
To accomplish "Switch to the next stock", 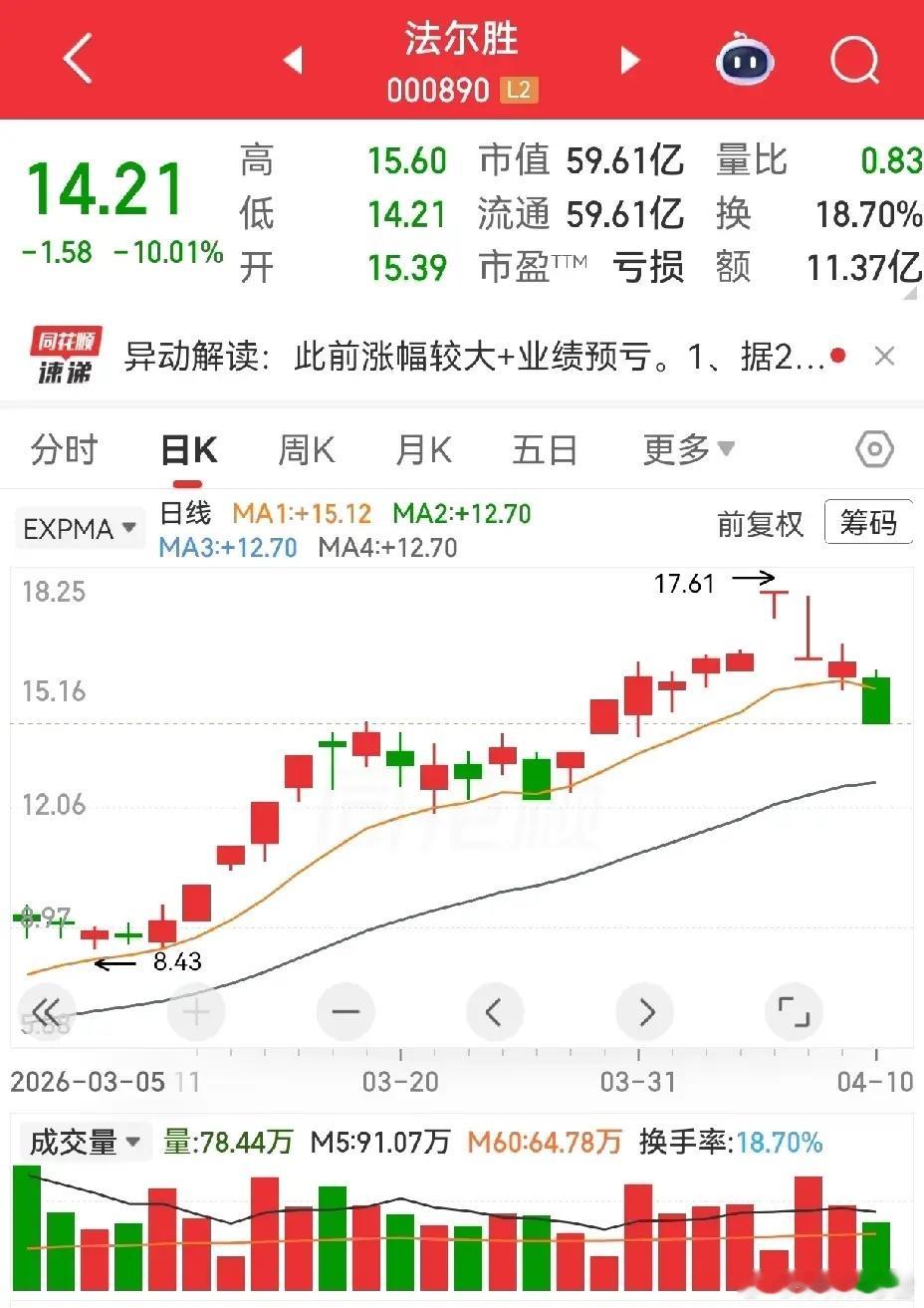I will pyautogui.click(x=629, y=61).
